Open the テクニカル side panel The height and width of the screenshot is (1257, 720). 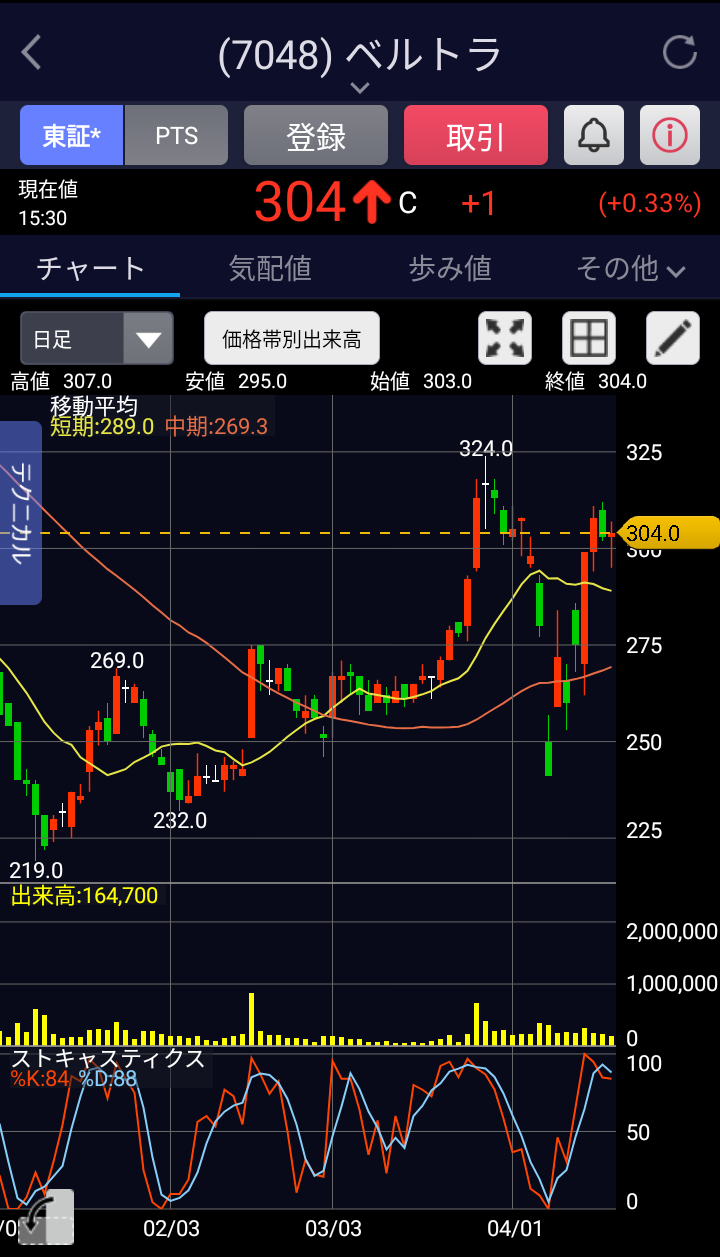pos(20,513)
